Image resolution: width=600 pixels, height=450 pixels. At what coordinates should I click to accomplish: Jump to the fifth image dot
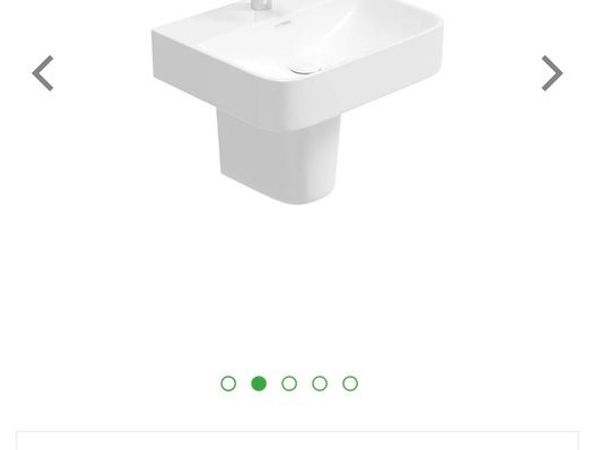(x=350, y=383)
